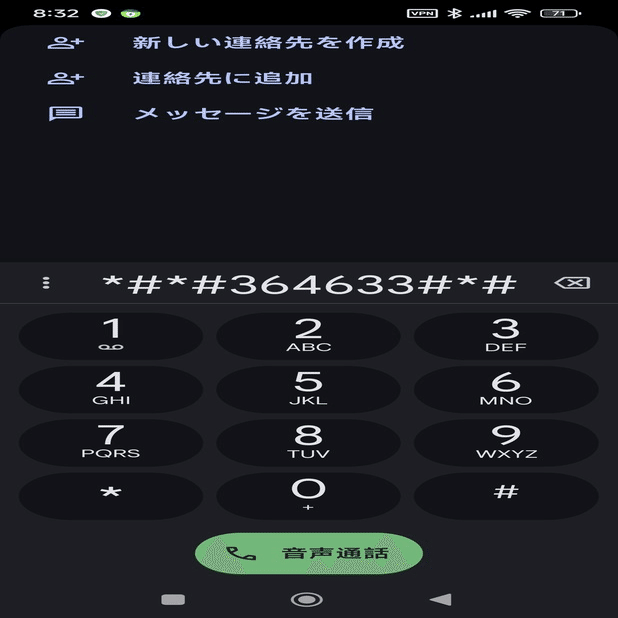618x618 pixels.
Task: Enter digit 5 JKL
Action: click(x=308, y=389)
